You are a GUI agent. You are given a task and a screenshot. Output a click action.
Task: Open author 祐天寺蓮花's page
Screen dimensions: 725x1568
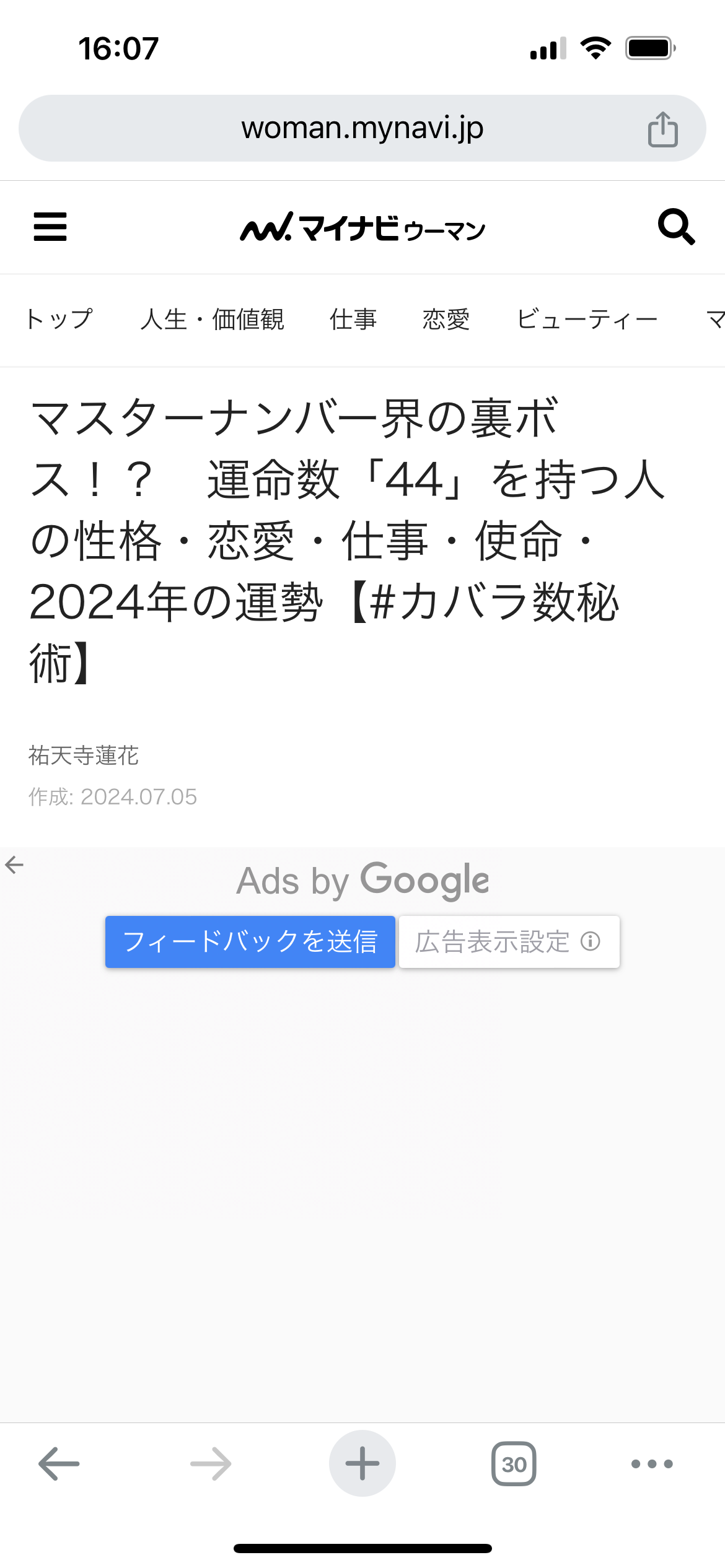84,755
